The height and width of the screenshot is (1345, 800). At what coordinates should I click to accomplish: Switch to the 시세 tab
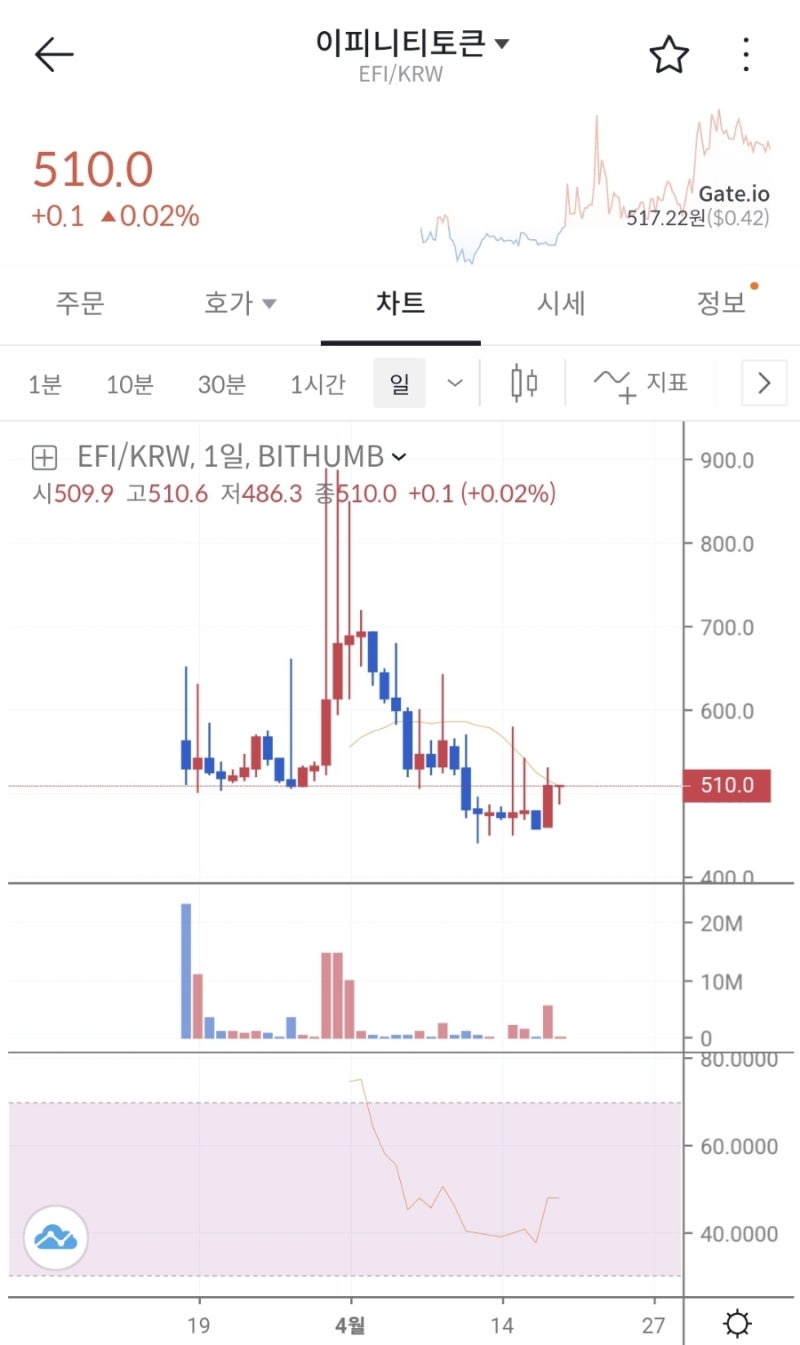[561, 303]
